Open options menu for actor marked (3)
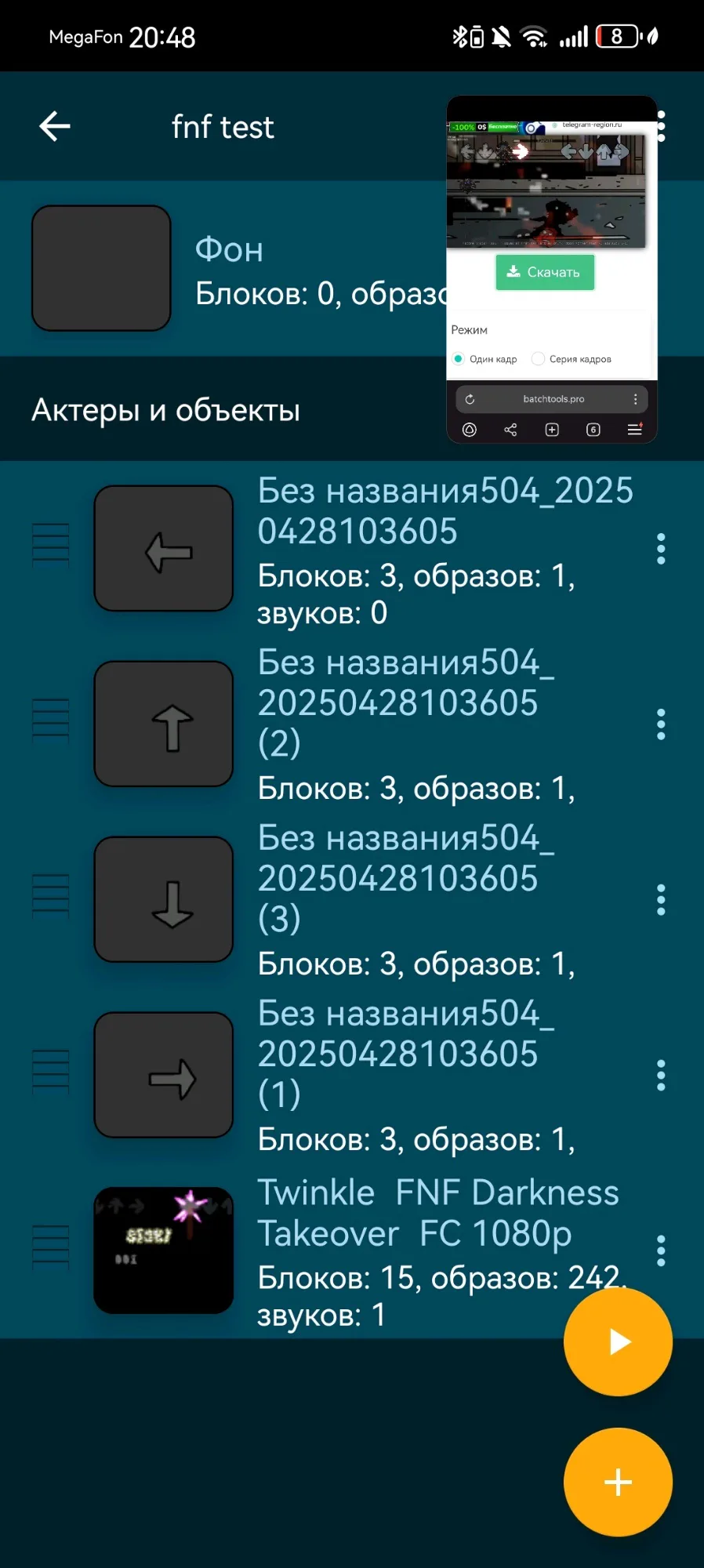 tap(661, 900)
